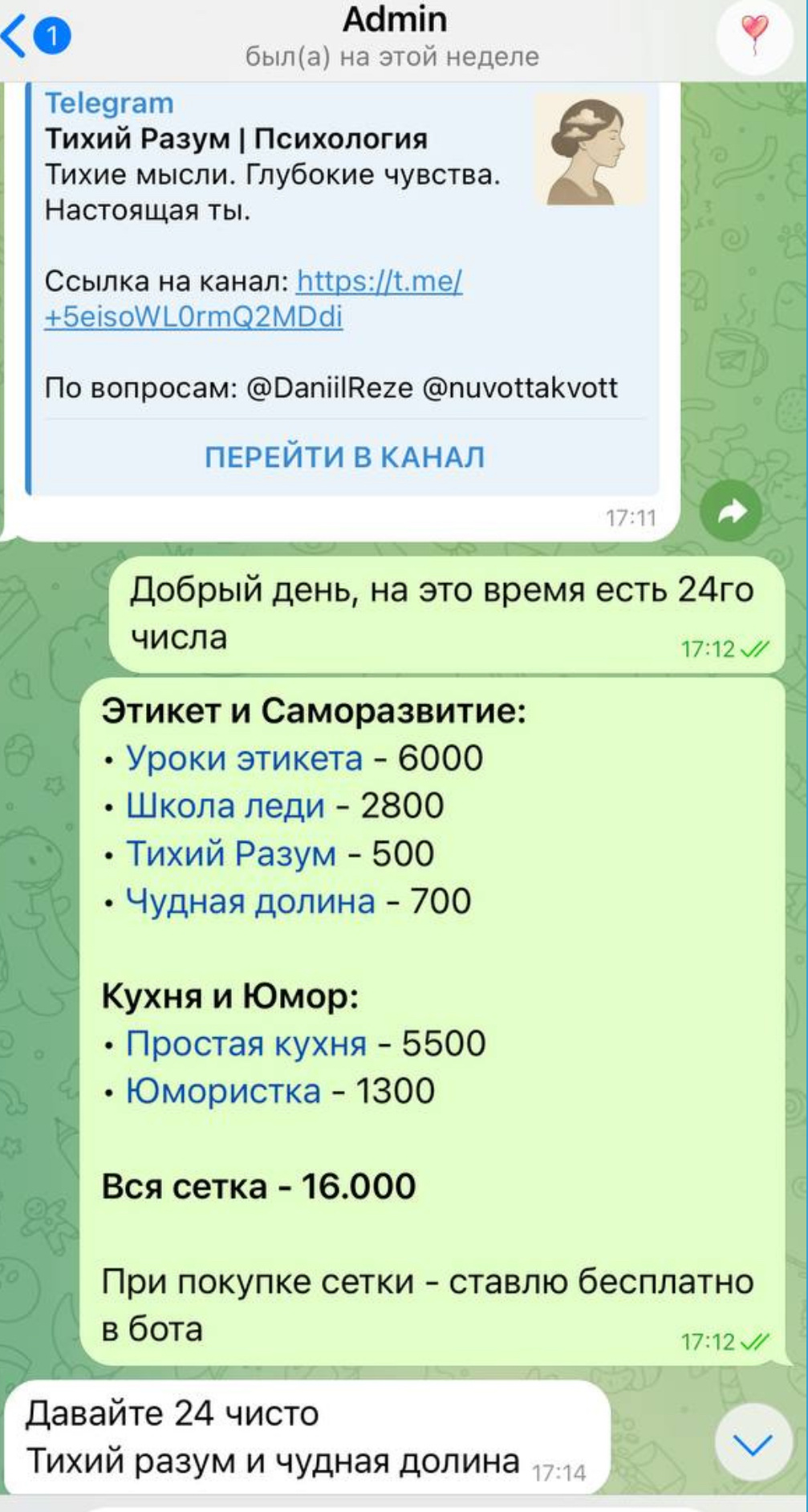Open Admin's profile avatar
This screenshot has height=1512, width=808.
753,37
